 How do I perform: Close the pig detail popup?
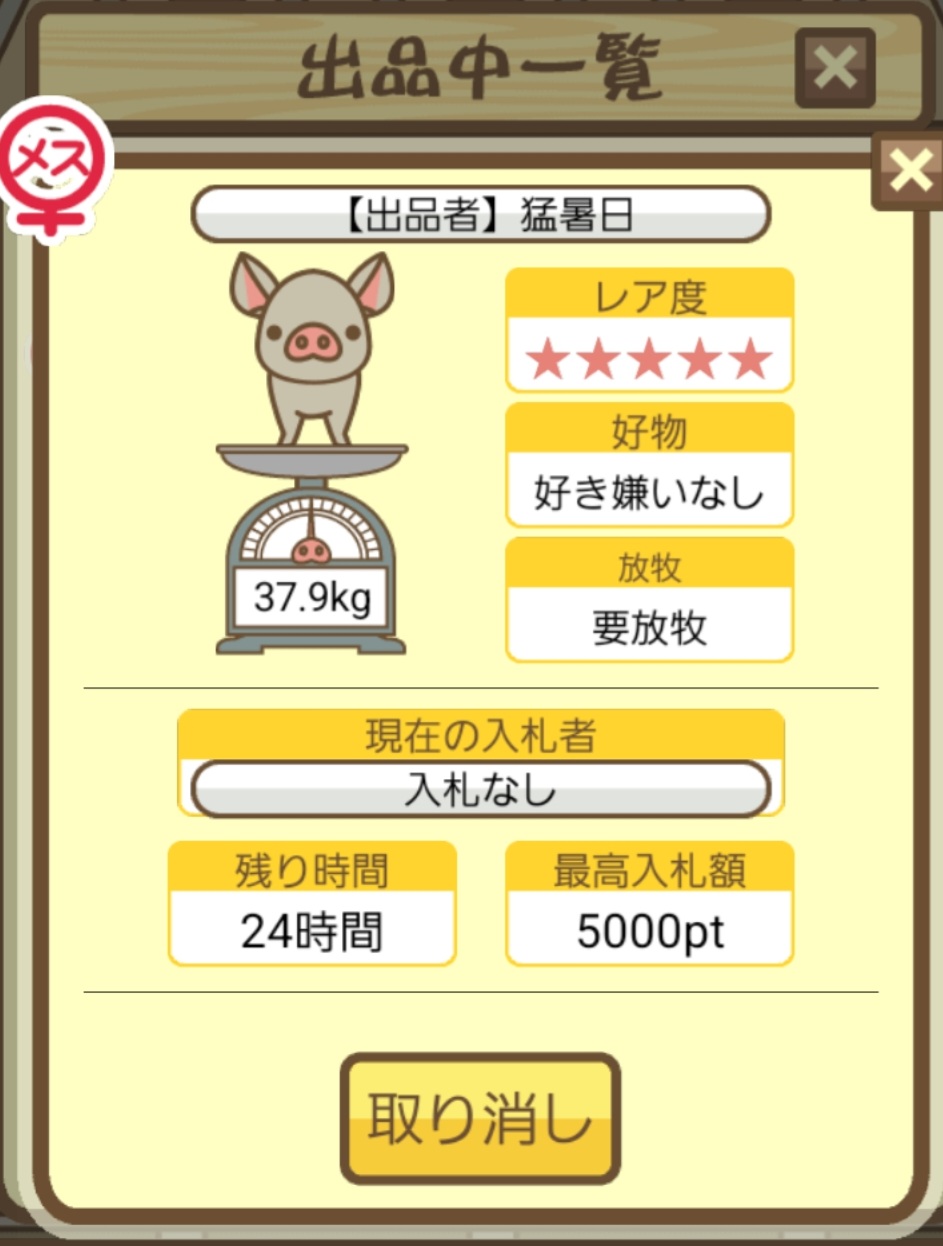910,172
